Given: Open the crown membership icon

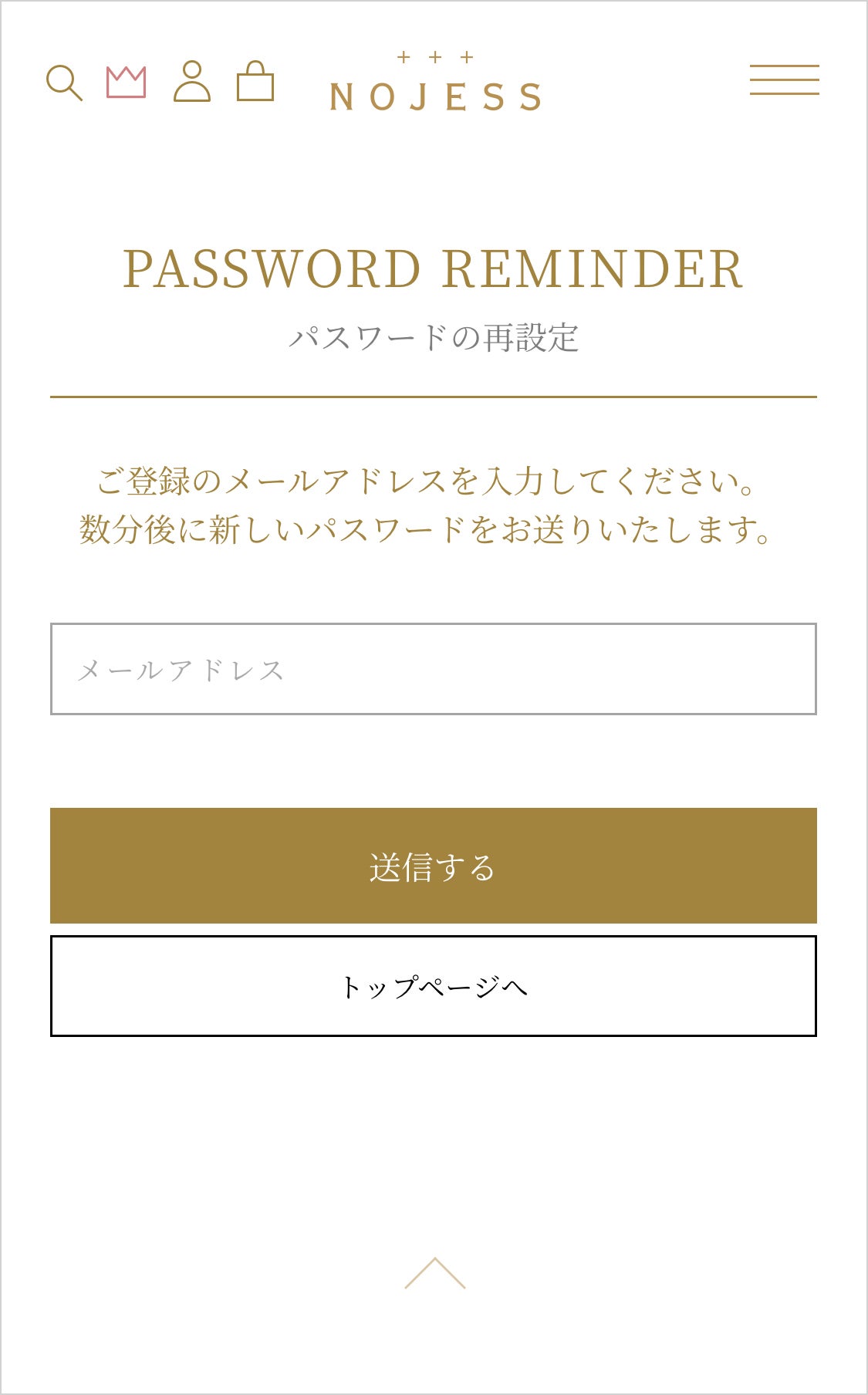Looking at the screenshot, I should click(x=127, y=82).
